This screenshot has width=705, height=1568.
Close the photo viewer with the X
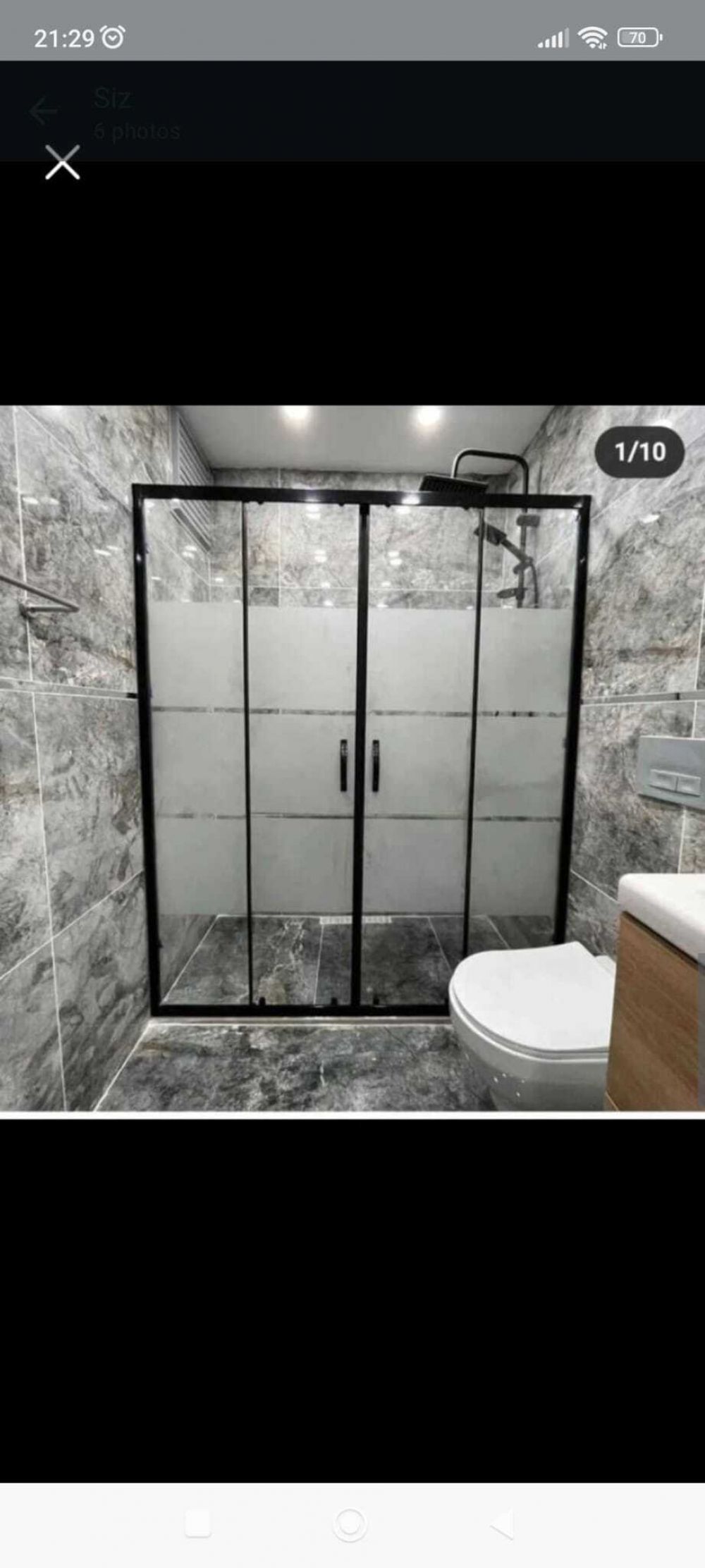[x=63, y=163]
